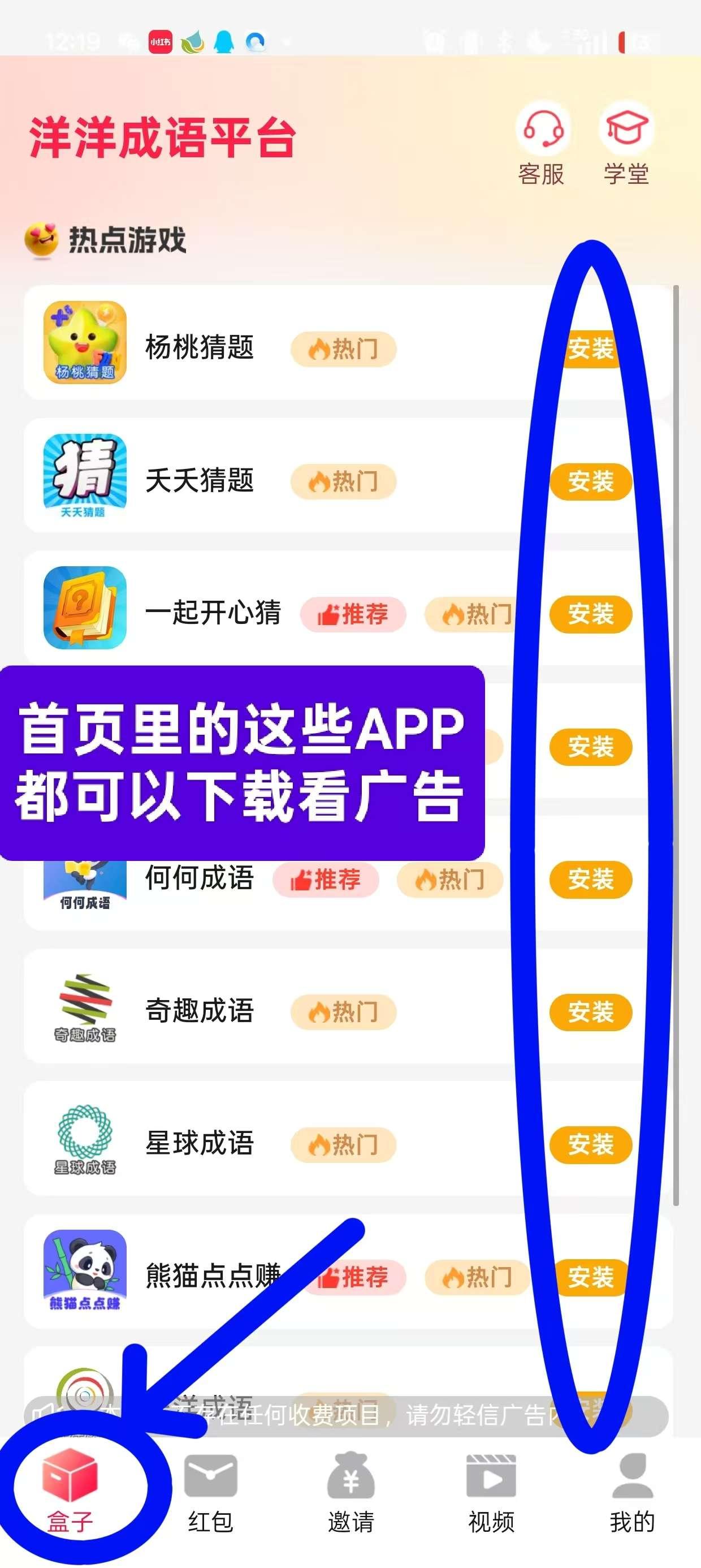Install the 杨桃猜题 app

590,349
